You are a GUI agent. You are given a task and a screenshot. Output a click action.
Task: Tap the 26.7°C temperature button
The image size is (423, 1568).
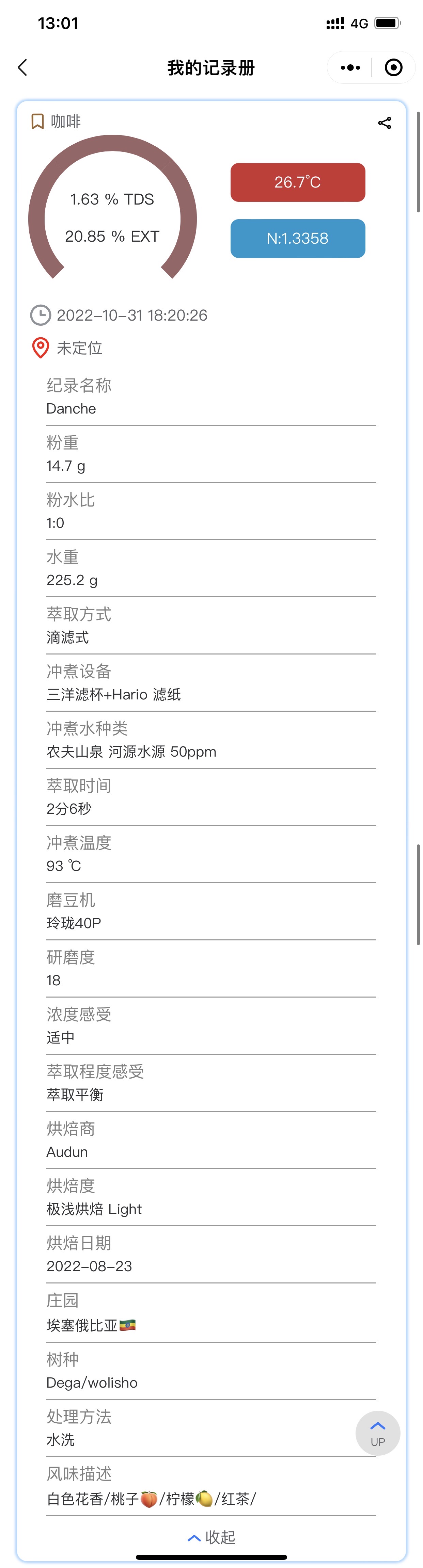click(297, 182)
